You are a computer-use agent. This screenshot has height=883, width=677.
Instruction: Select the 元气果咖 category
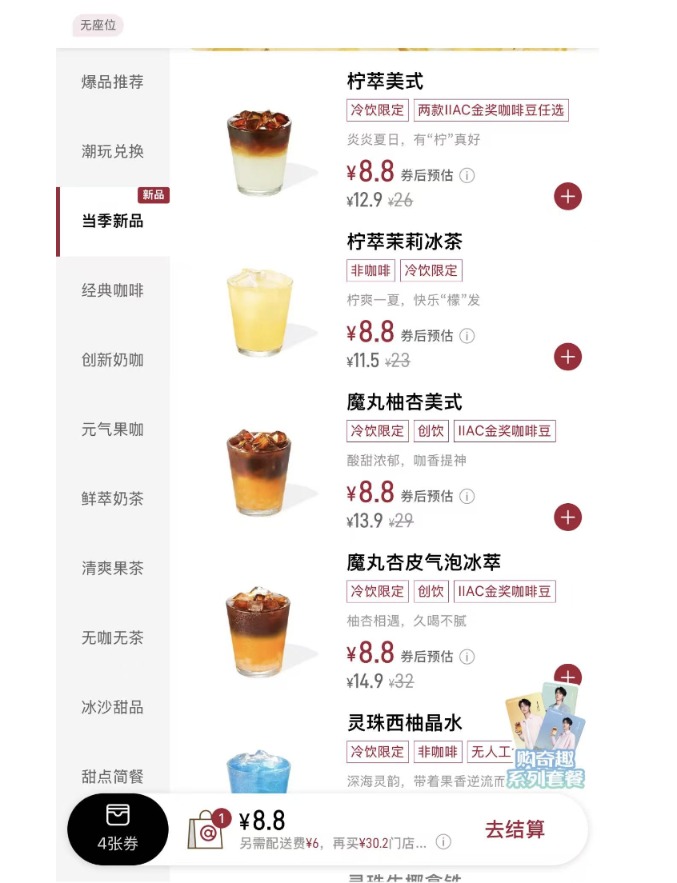click(112, 429)
